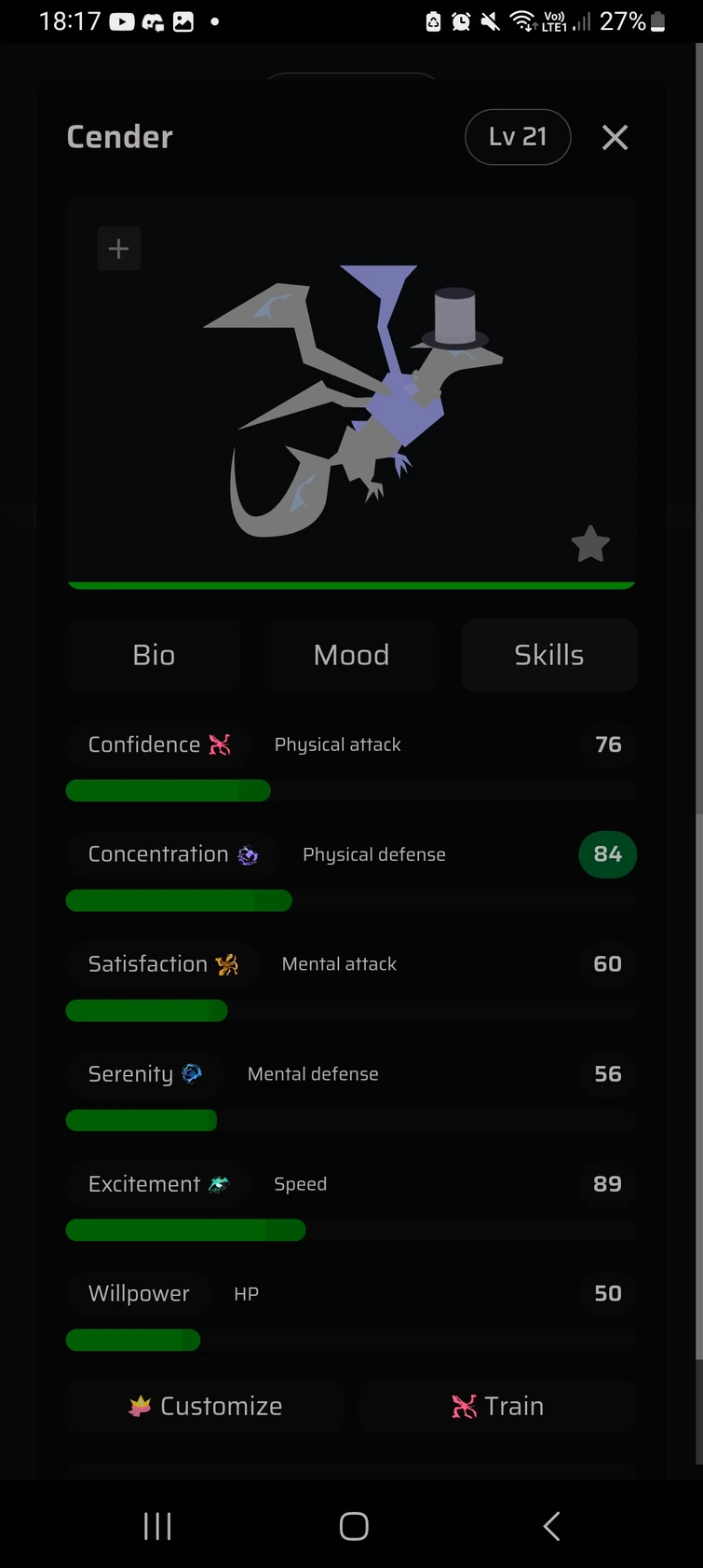
Task: Toggle the star to favorite Cender
Action: tap(589, 545)
